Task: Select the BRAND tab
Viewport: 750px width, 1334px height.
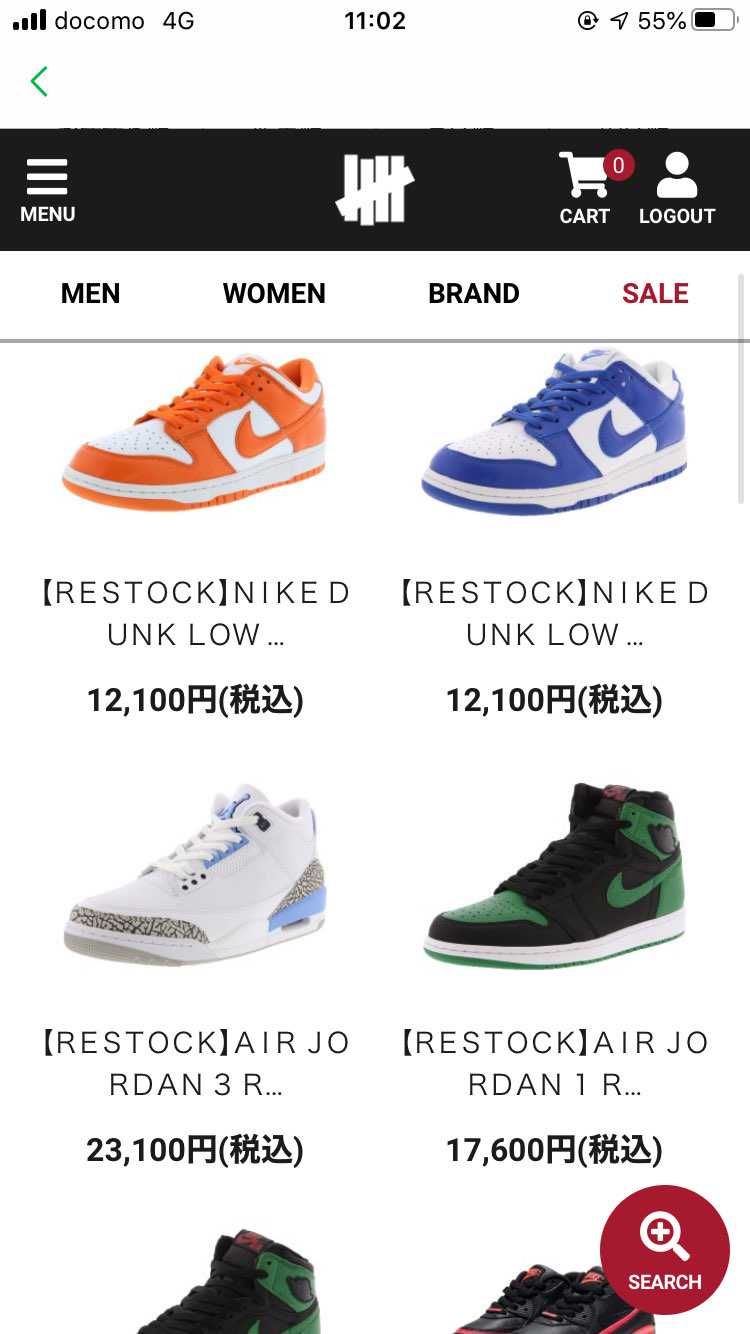Action: 473,293
